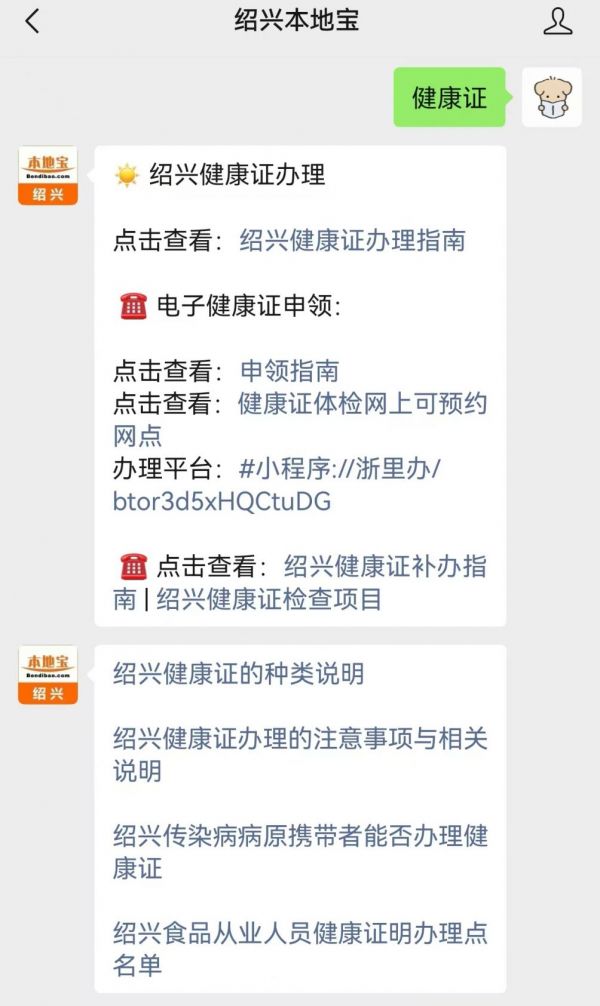
Task: Open 绍兴健康证办理指南 link
Action: [x=352, y=240]
